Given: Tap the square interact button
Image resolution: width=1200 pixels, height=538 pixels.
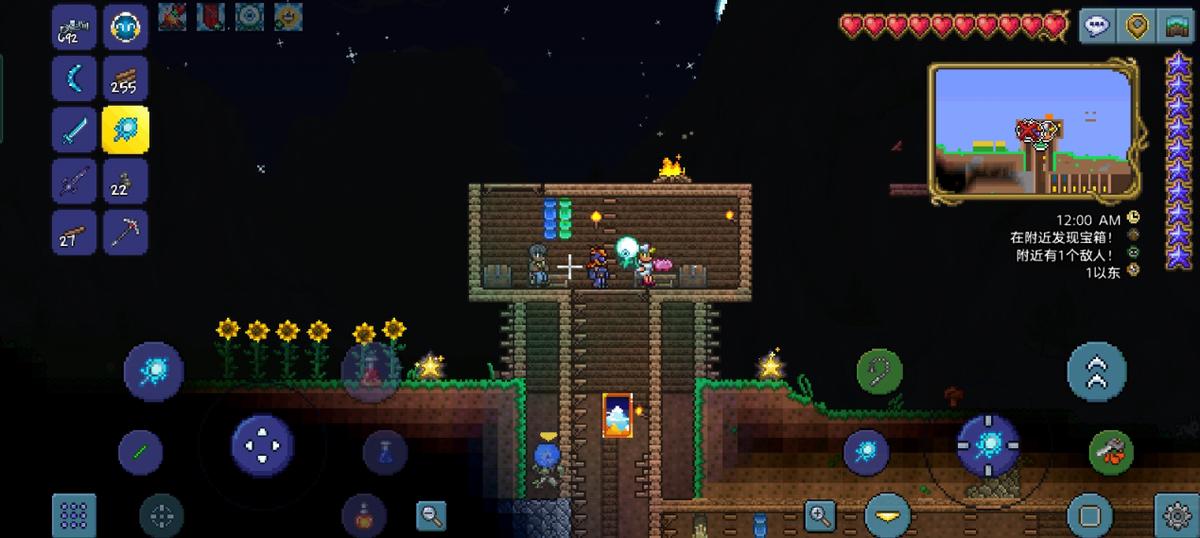Looking at the screenshot, I should pos(1089,515).
